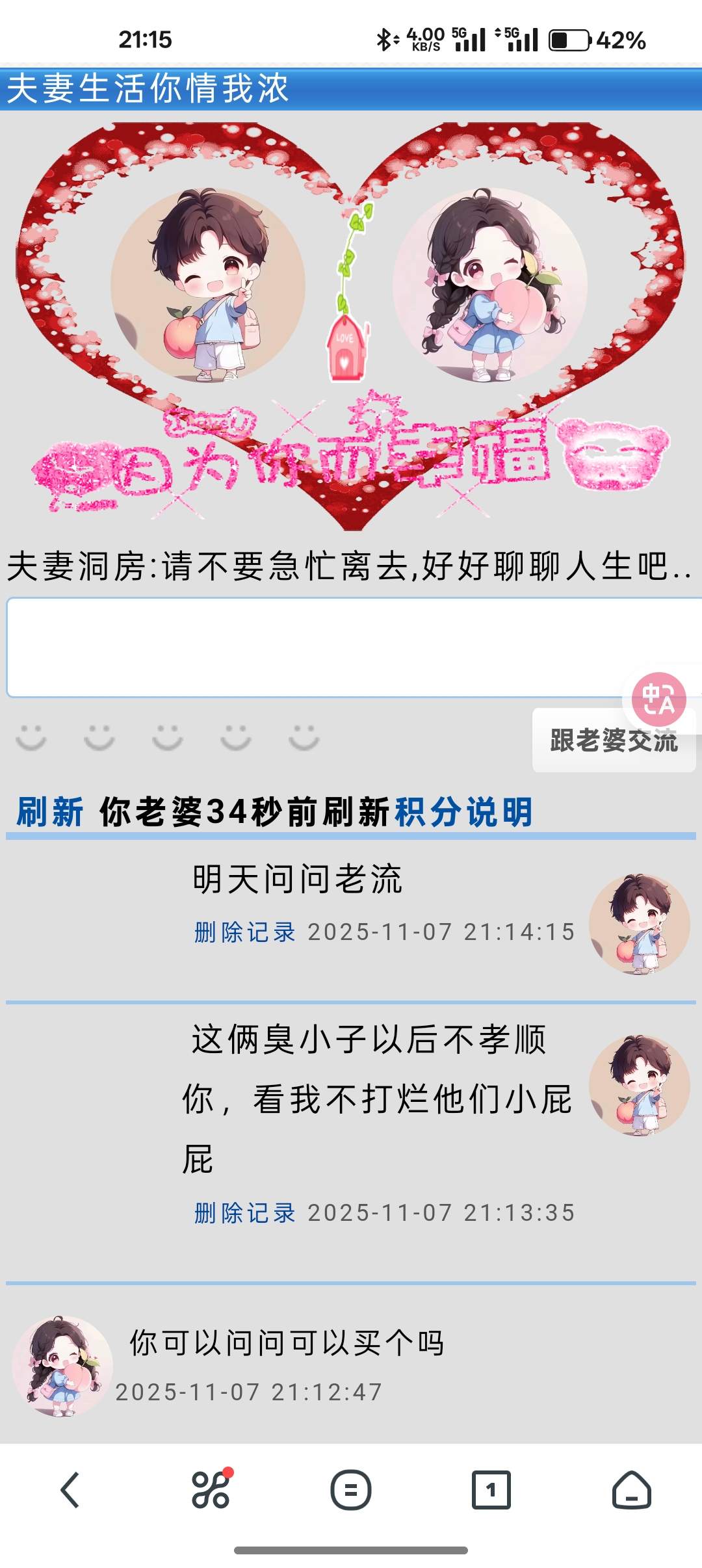This screenshot has height=1568, width=702.
Task: Insert the first smiley emoticon
Action: pos(31,738)
